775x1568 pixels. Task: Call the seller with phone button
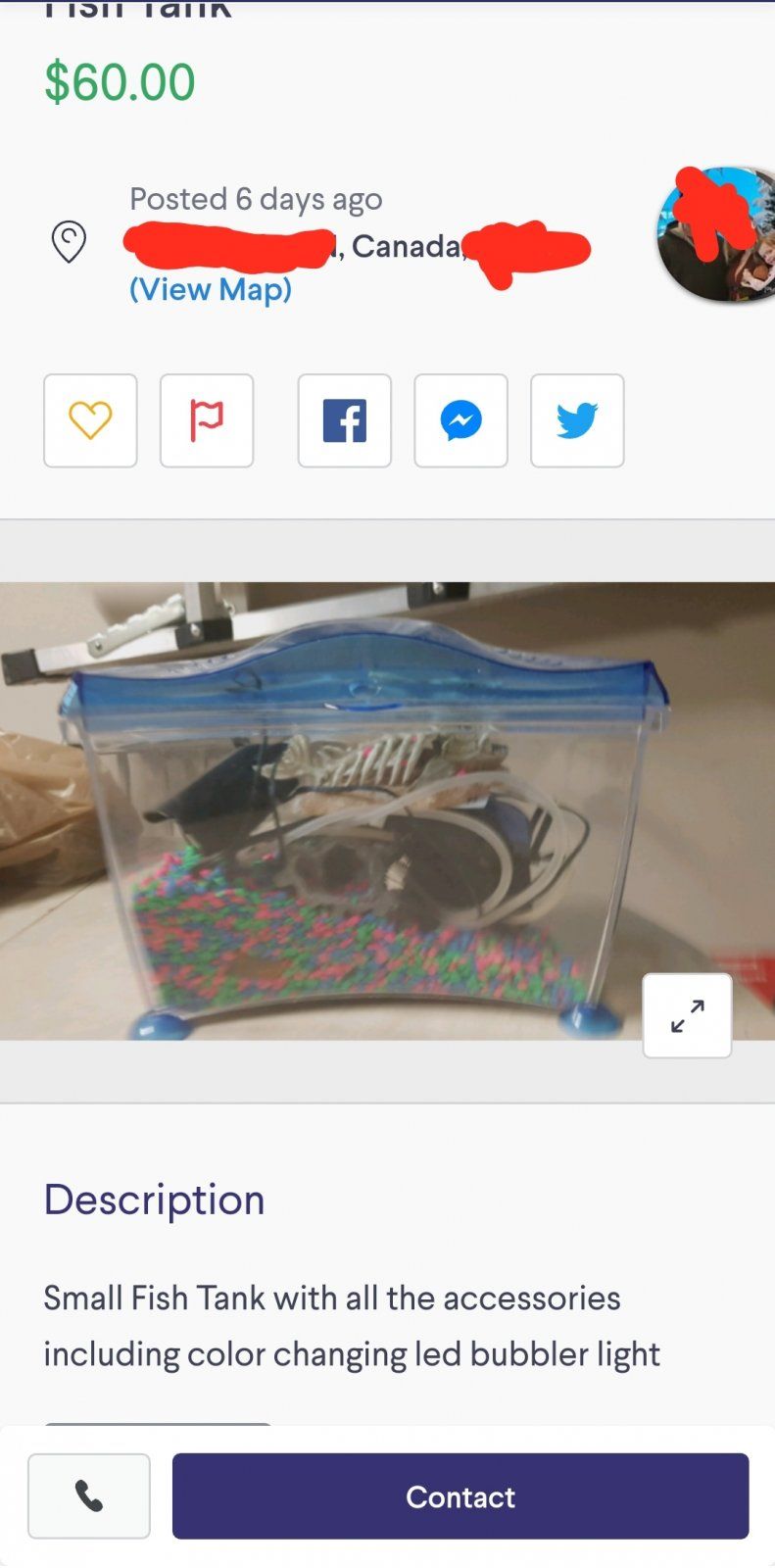89,1496
